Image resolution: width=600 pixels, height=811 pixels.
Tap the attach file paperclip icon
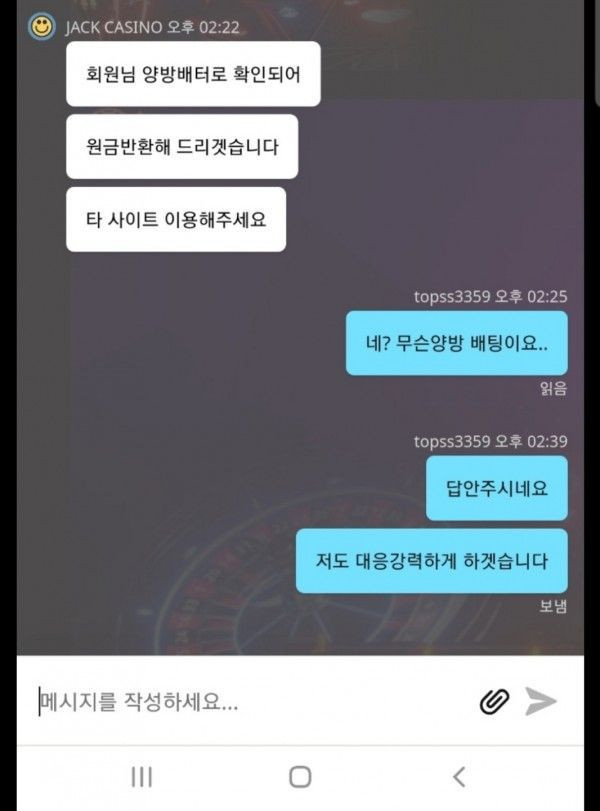(x=494, y=701)
